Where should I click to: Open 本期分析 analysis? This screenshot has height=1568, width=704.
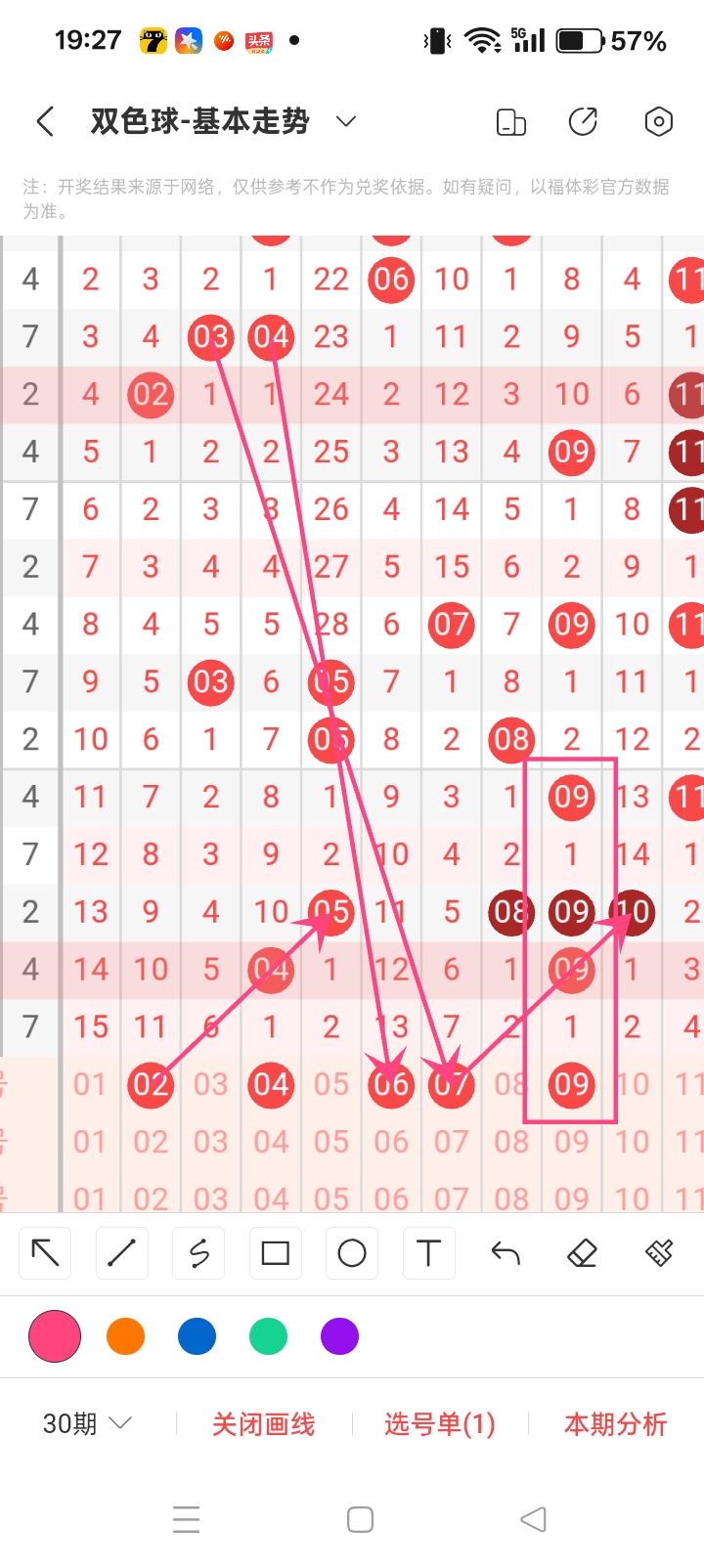[x=615, y=1424]
